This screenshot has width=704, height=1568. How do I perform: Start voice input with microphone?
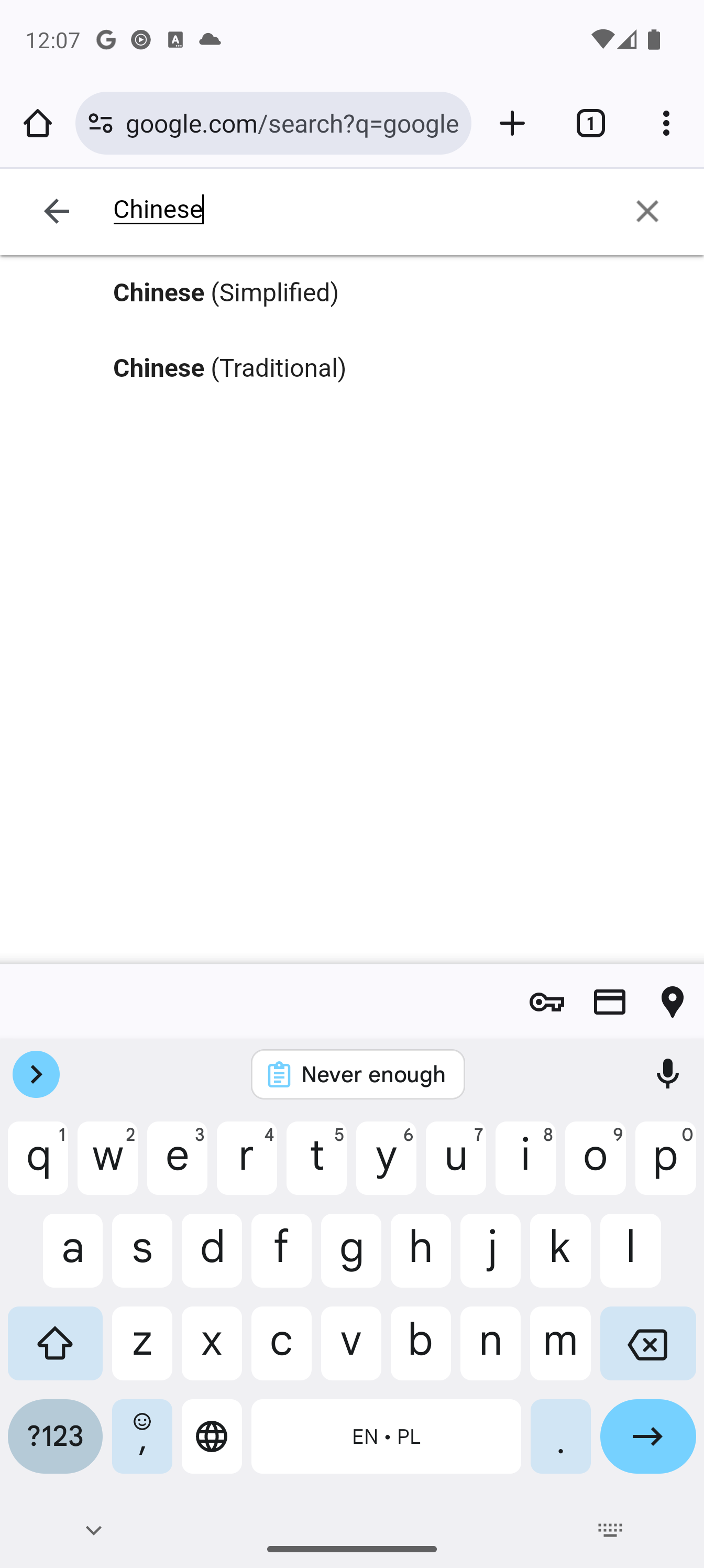[667, 1074]
